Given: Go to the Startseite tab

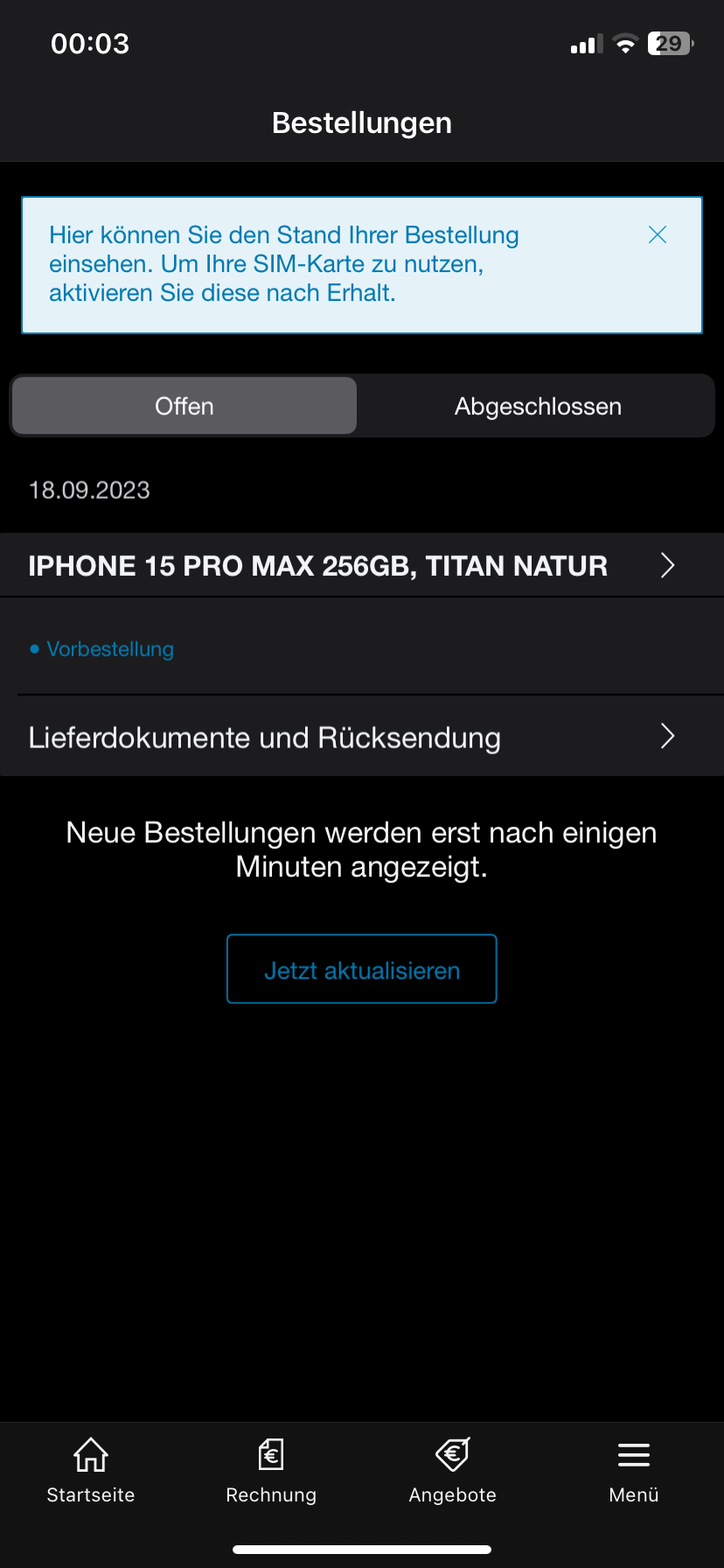Looking at the screenshot, I should coord(91,1471).
